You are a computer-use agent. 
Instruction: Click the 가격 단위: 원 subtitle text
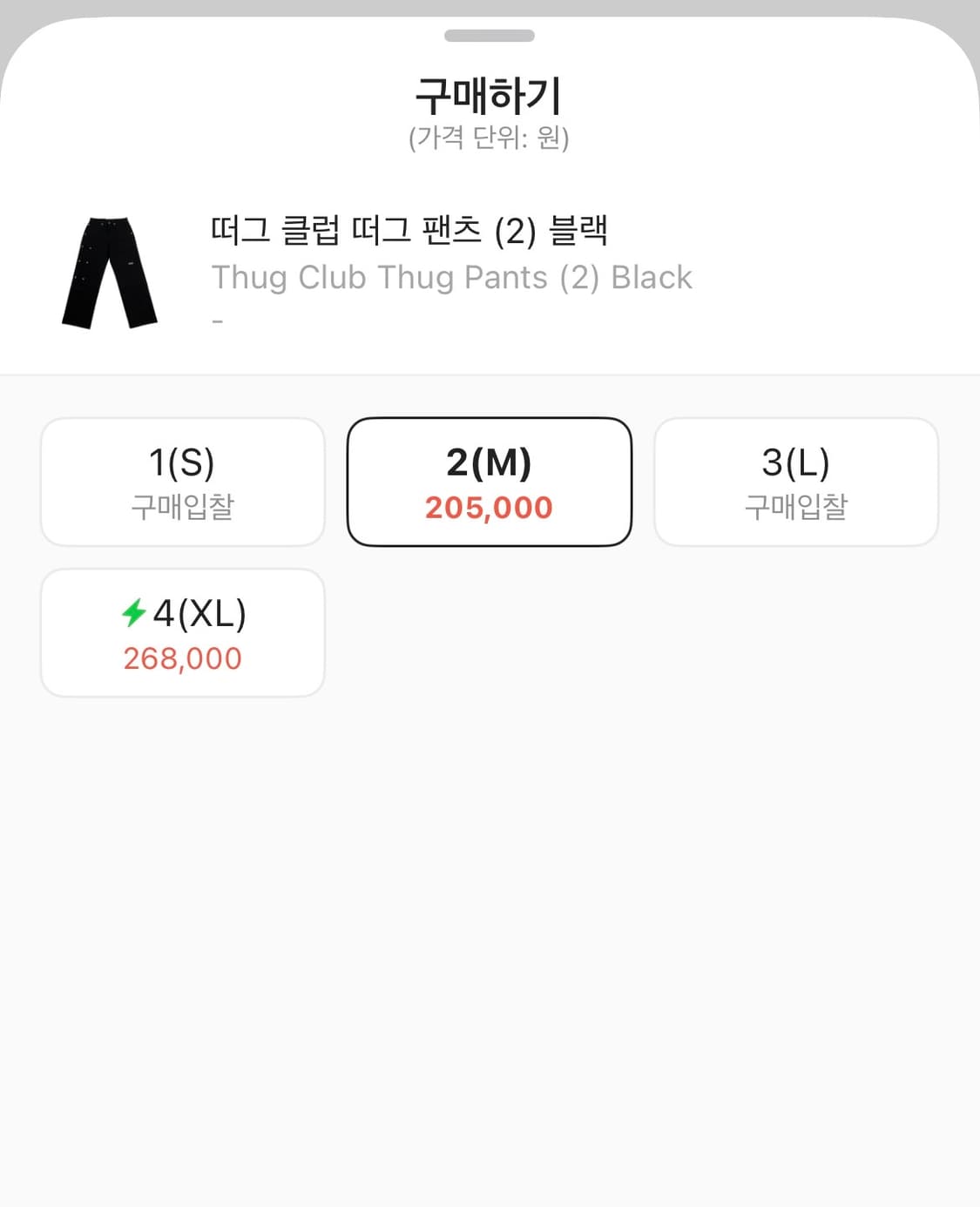coord(490,137)
